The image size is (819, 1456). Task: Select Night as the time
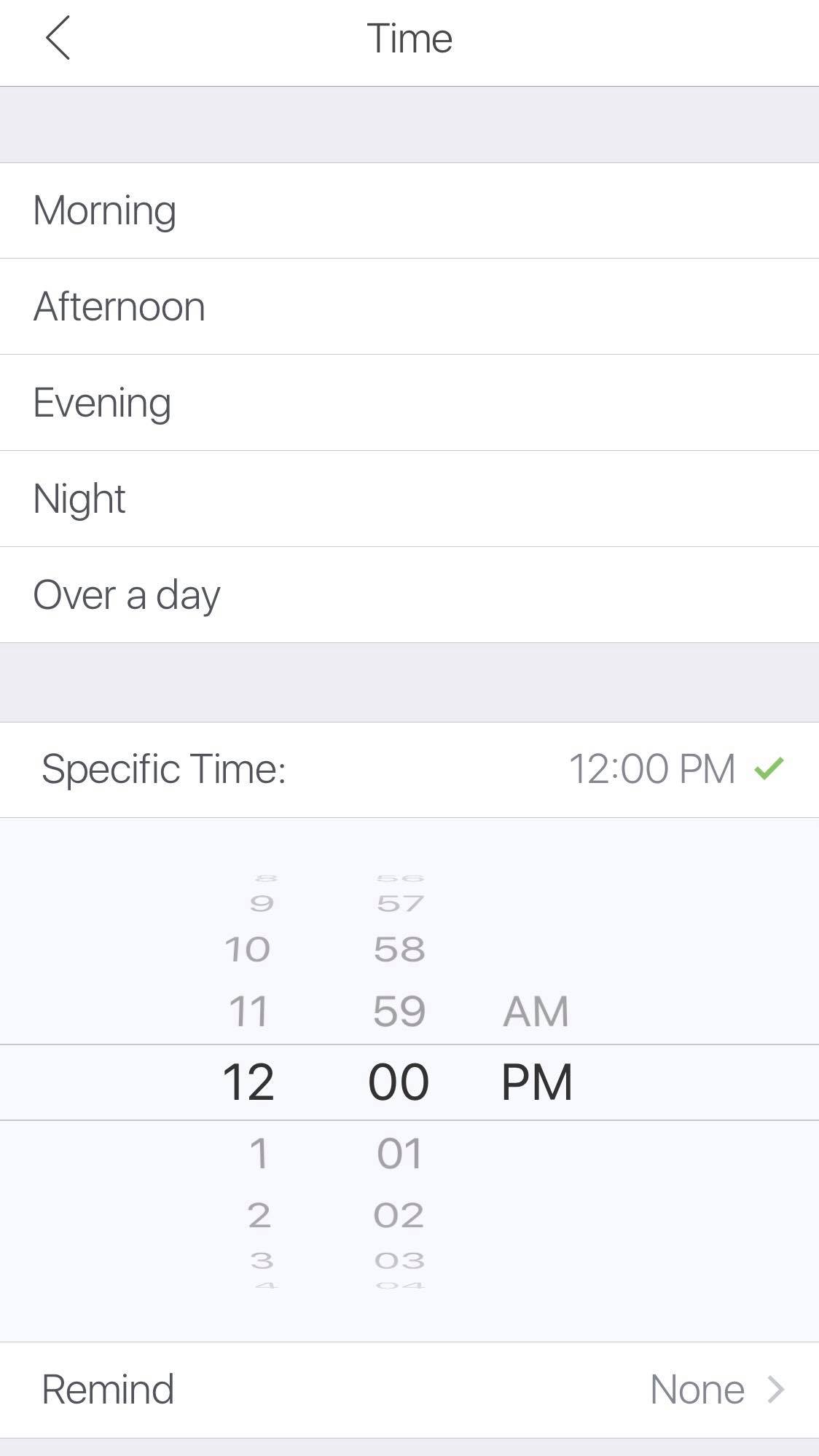[x=409, y=499]
